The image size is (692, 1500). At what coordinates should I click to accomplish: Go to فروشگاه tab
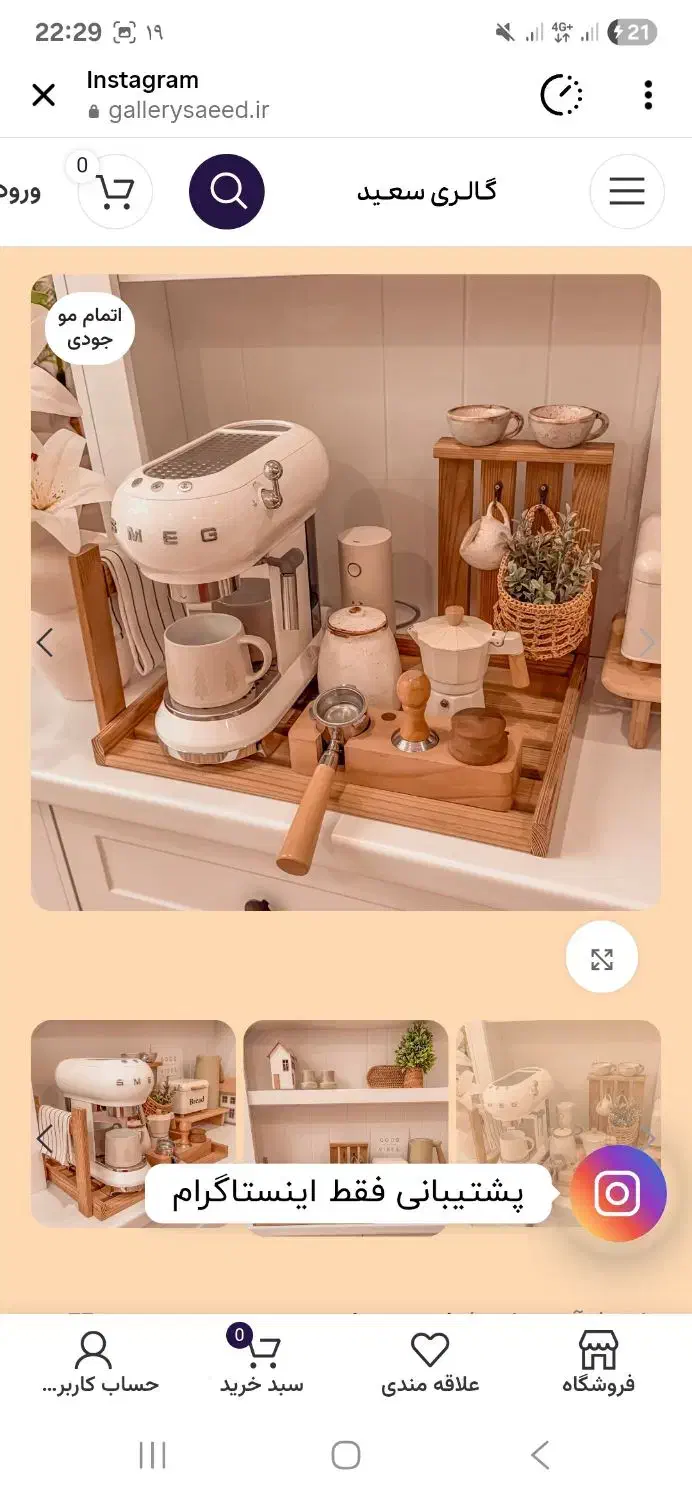click(x=599, y=1363)
